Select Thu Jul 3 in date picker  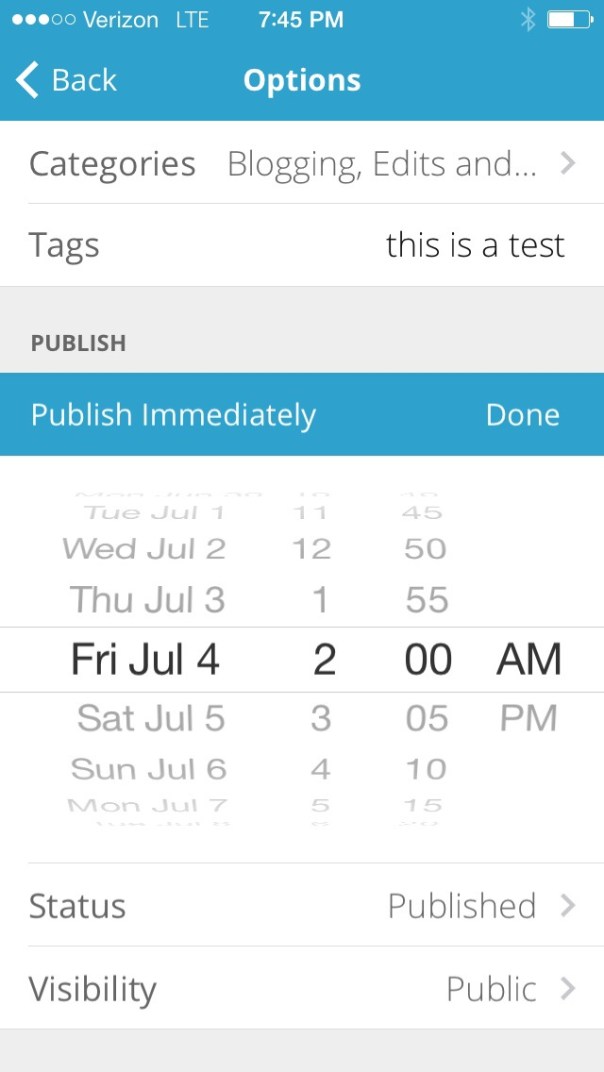pos(147,600)
